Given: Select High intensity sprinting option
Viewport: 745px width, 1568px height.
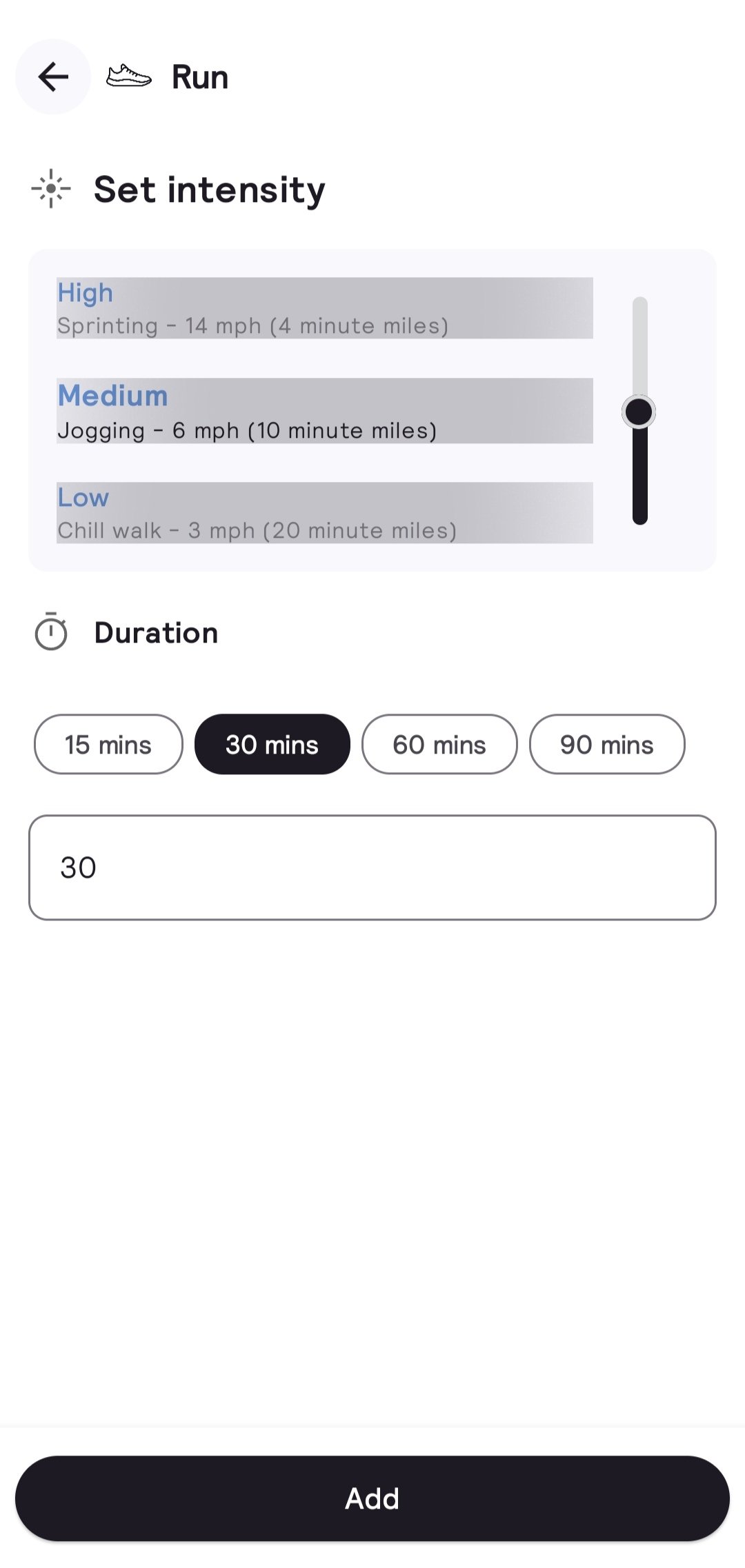Looking at the screenshot, I should [x=324, y=308].
